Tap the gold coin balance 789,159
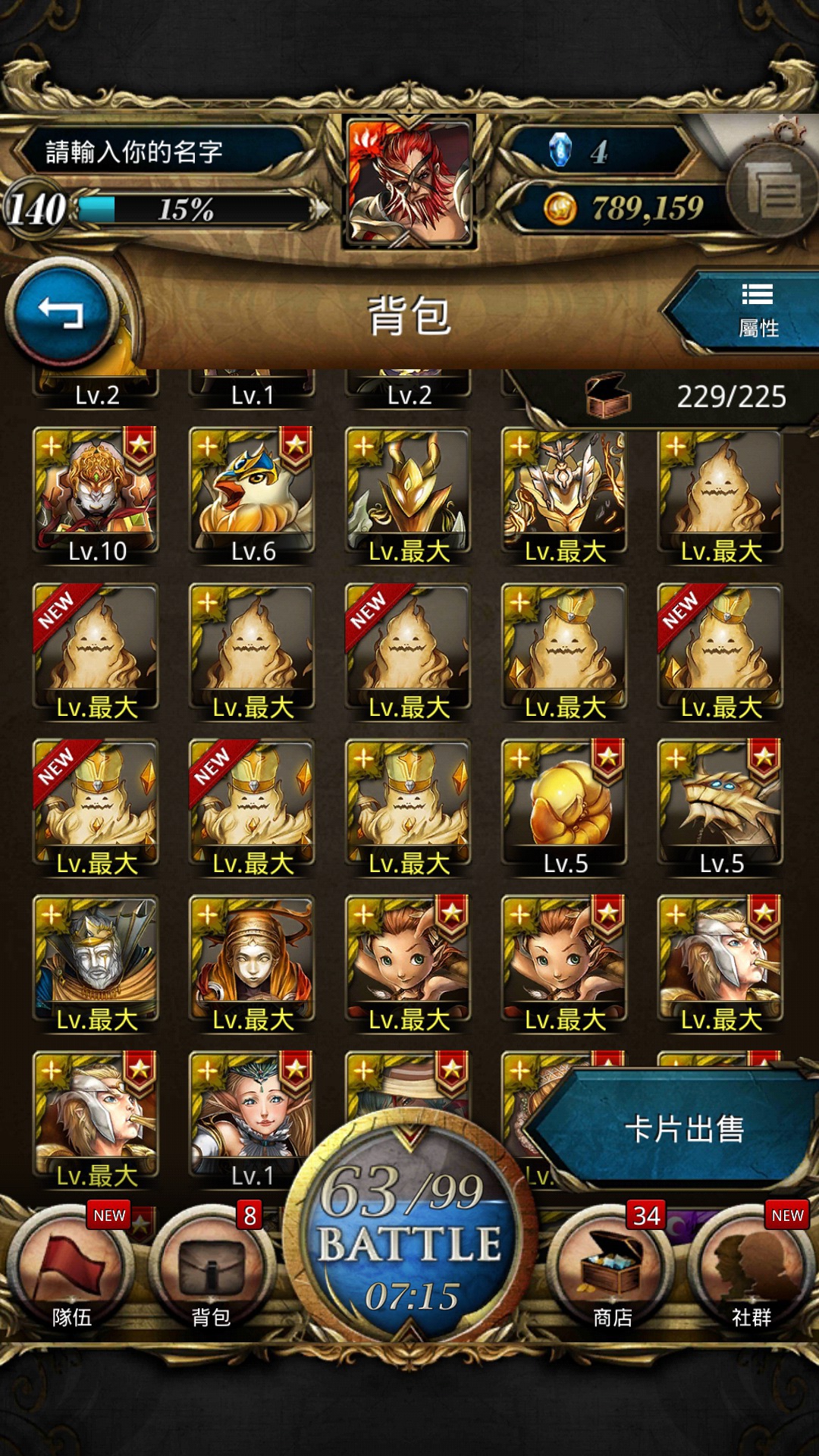This screenshot has width=819, height=1456. (x=622, y=208)
